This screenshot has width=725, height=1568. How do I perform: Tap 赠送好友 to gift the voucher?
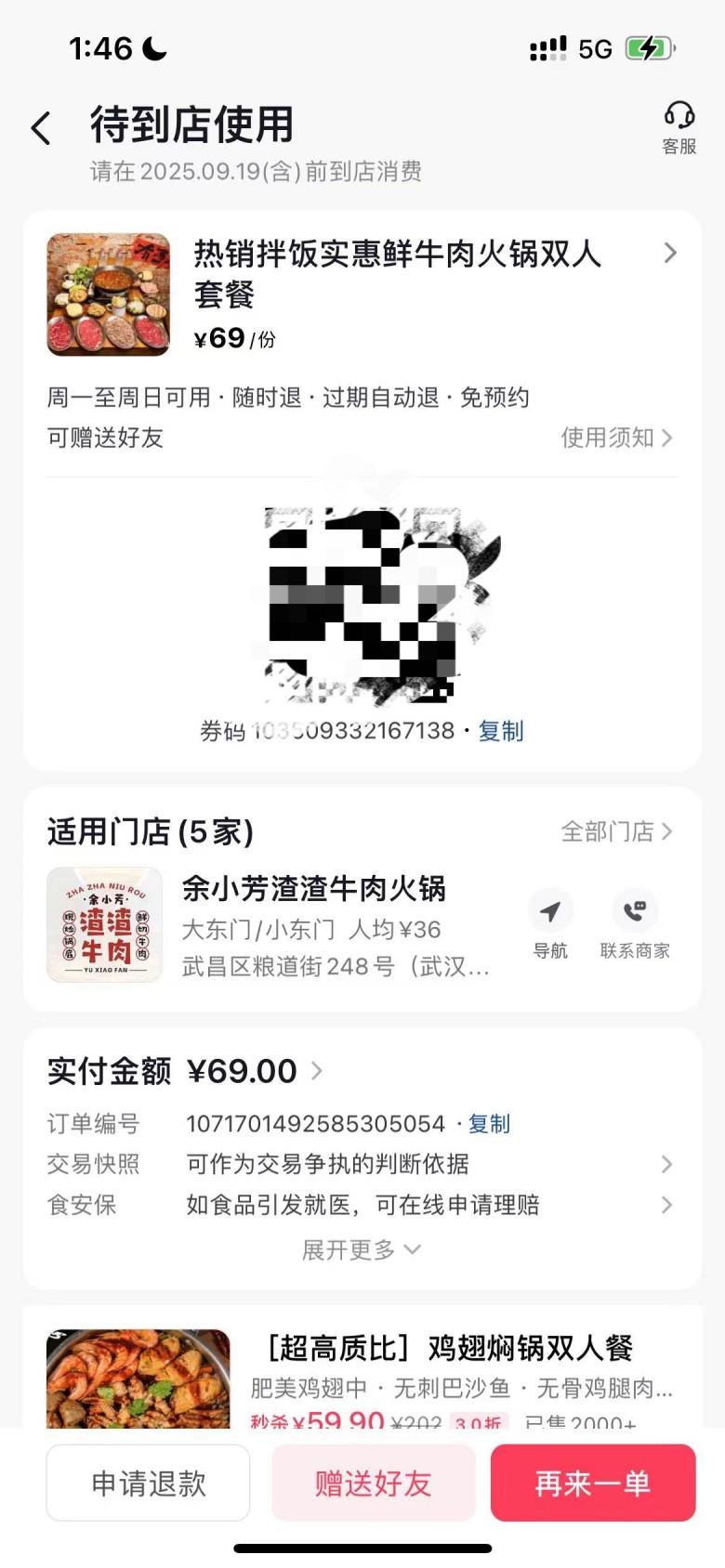pyautogui.click(x=373, y=1483)
